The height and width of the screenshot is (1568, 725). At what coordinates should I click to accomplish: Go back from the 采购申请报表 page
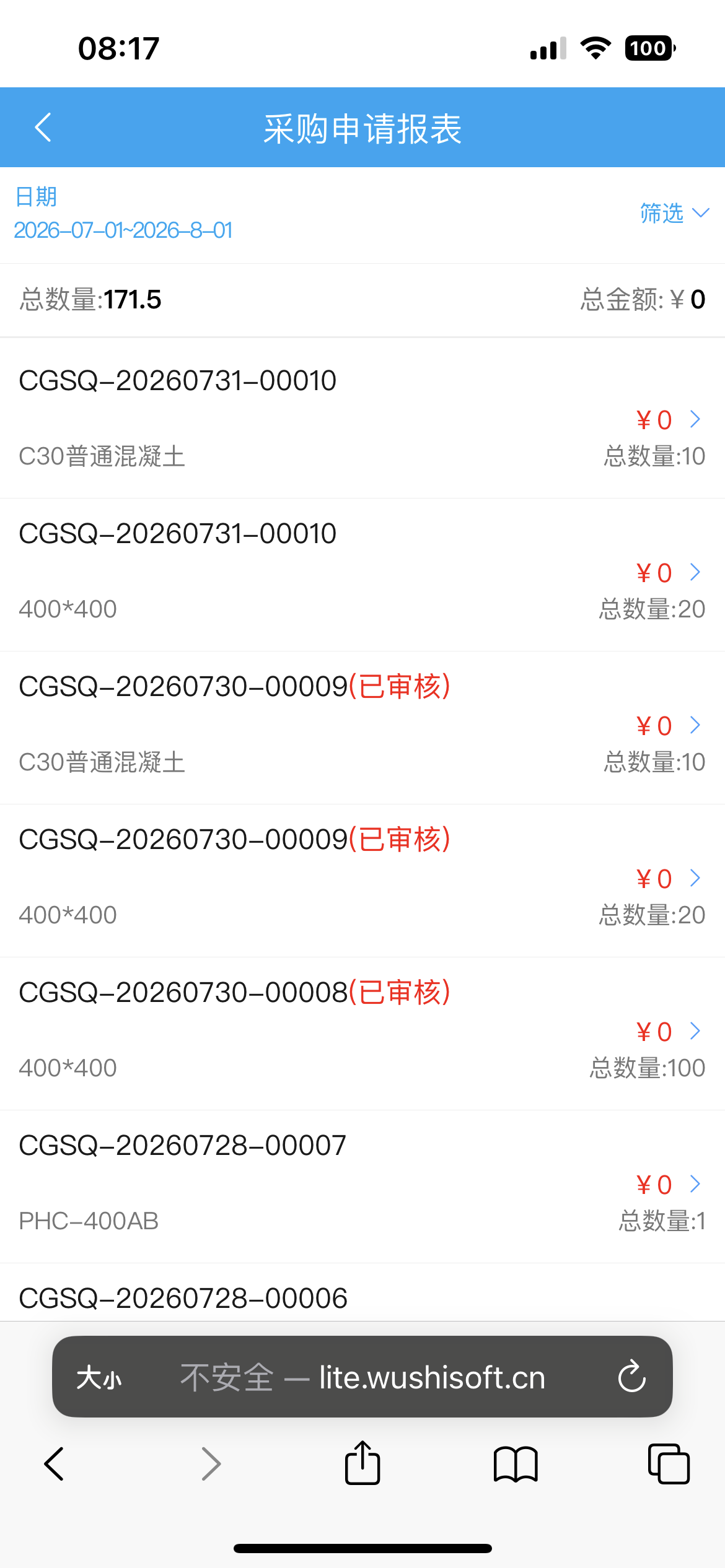pos(43,128)
